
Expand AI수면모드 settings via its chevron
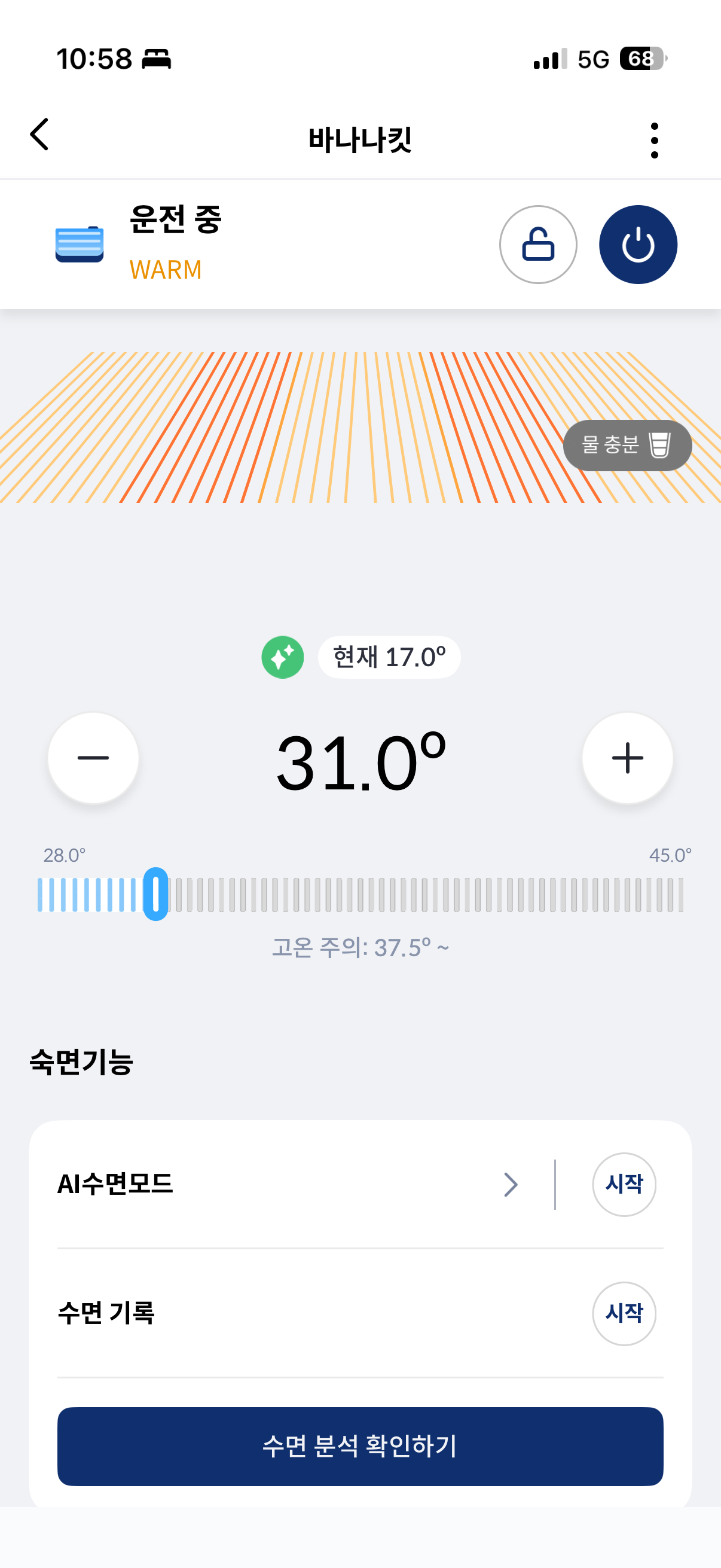coord(511,1184)
